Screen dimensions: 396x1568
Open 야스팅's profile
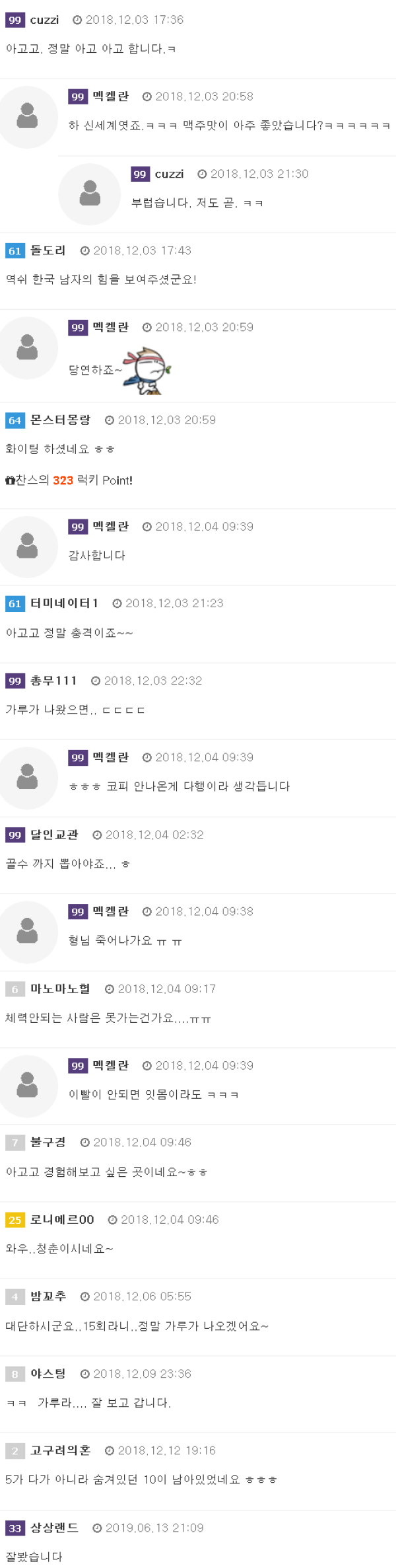click(x=48, y=1373)
